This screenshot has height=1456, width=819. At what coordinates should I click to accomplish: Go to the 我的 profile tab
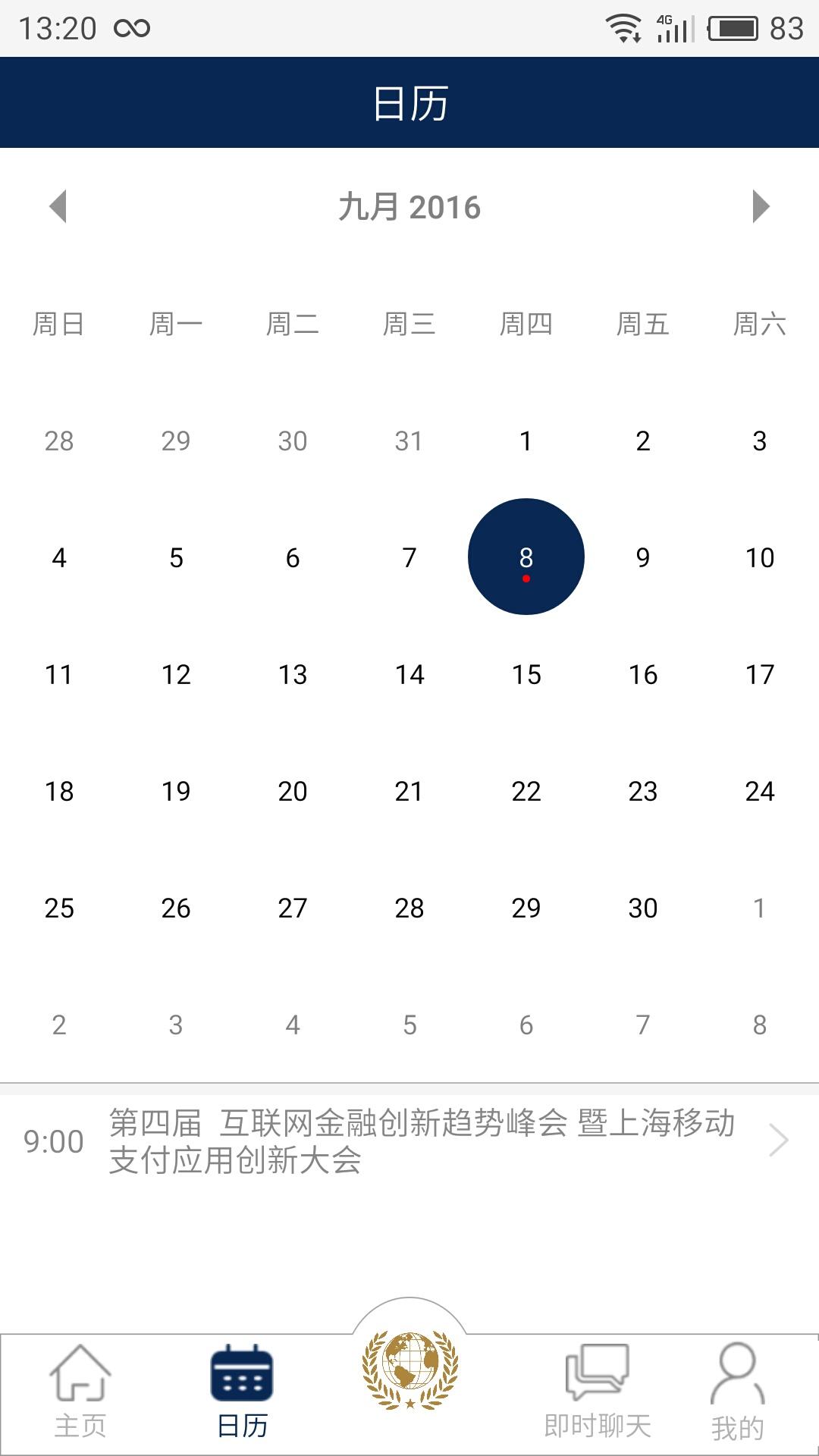pyautogui.click(x=737, y=1392)
